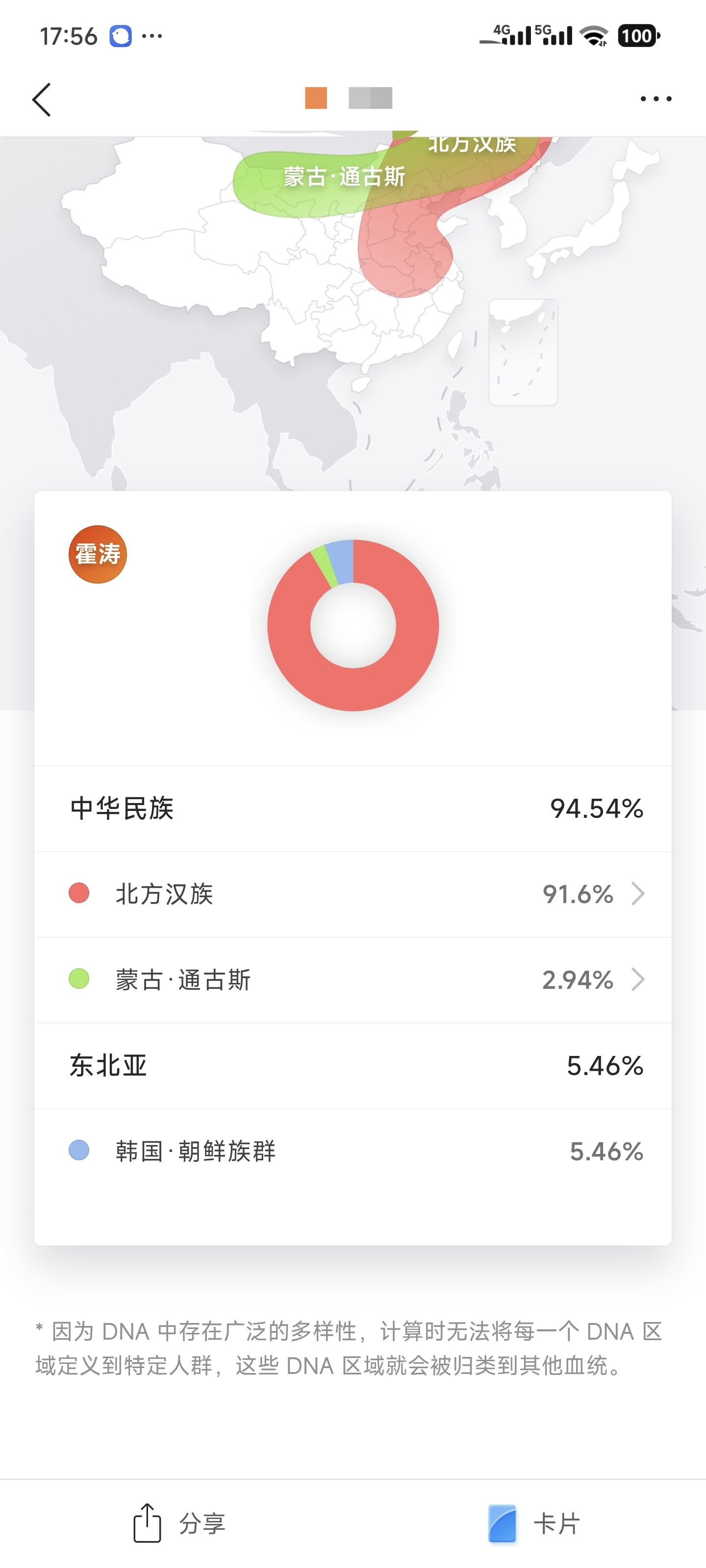The width and height of the screenshot is (706, 1568).
Task: Open the 卡片 card view
Action: [533, 1523]
